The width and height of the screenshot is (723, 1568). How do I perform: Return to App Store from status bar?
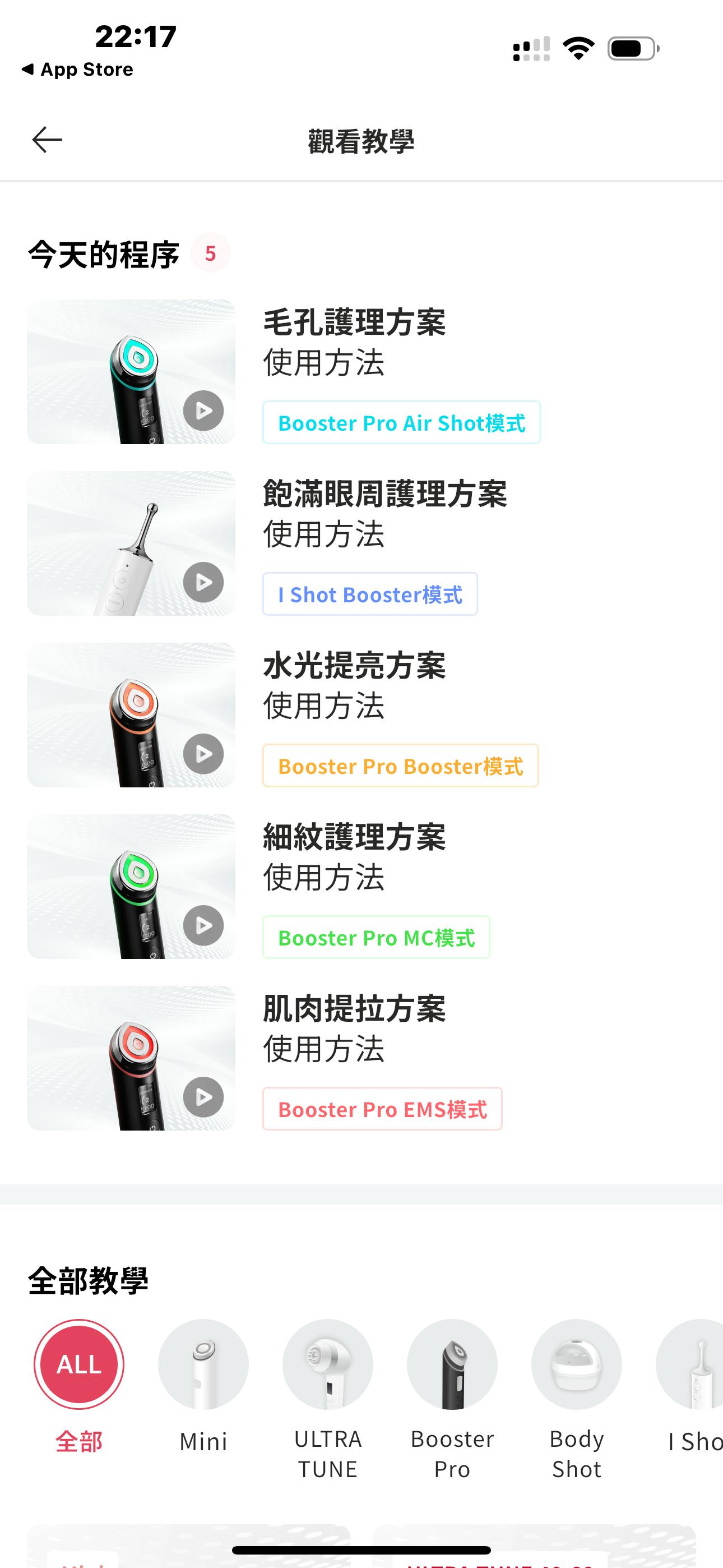pos(77,70)
